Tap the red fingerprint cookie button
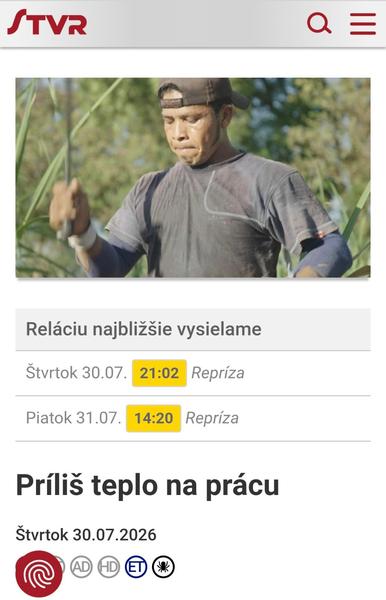This screenshot has height=600, width=386. [39, 574]
